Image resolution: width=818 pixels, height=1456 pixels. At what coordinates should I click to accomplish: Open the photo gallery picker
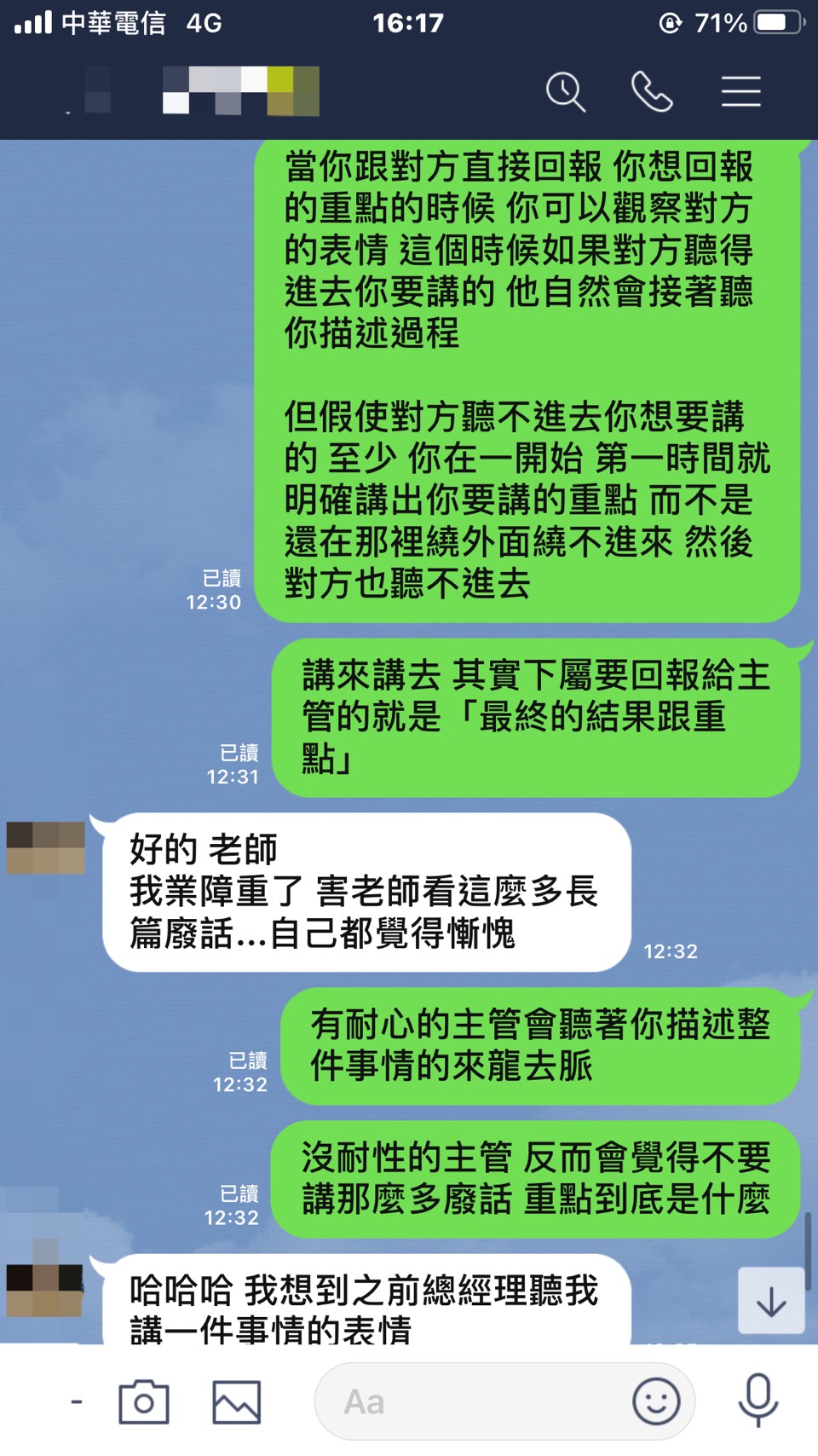point(236,1401)
